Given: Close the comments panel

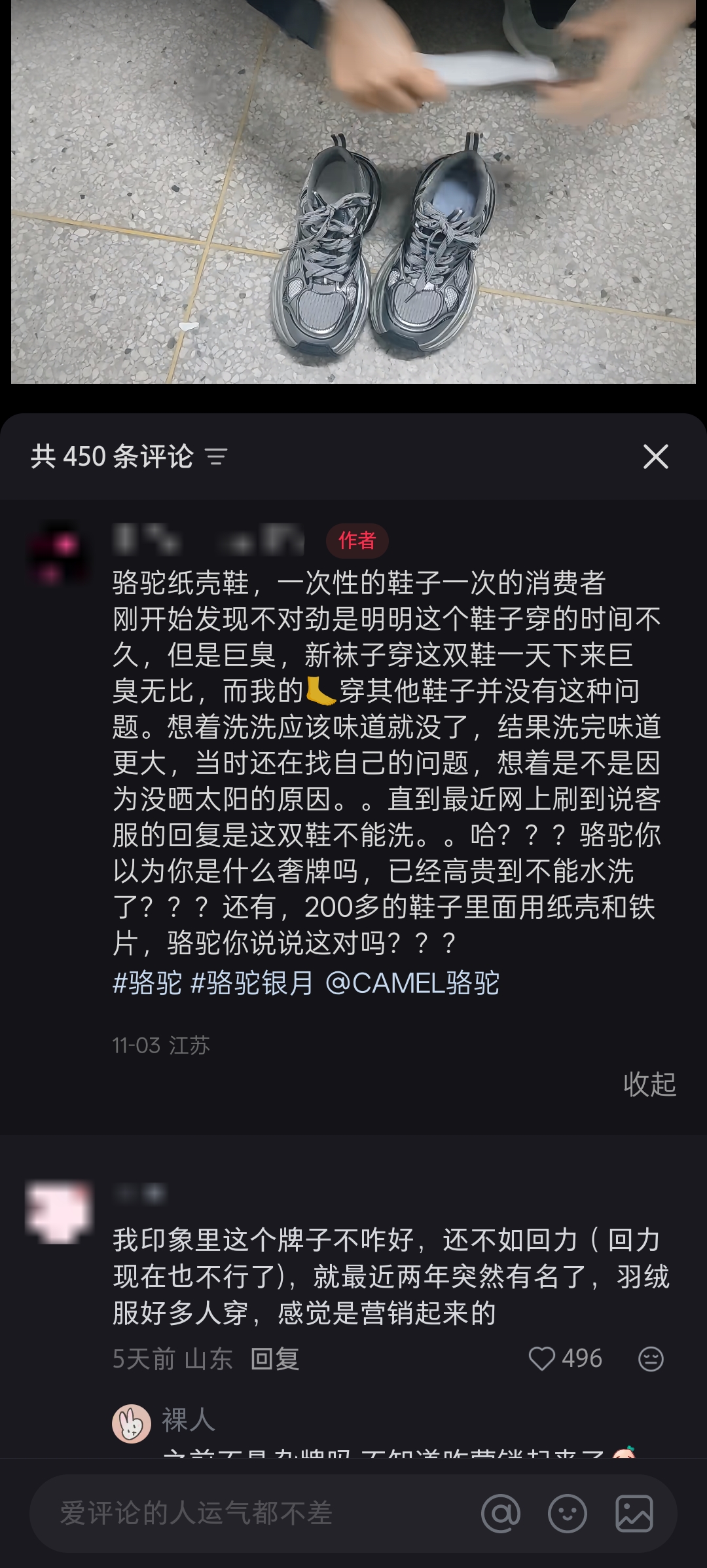Looking at the screenshot, I should click(655, 457).
